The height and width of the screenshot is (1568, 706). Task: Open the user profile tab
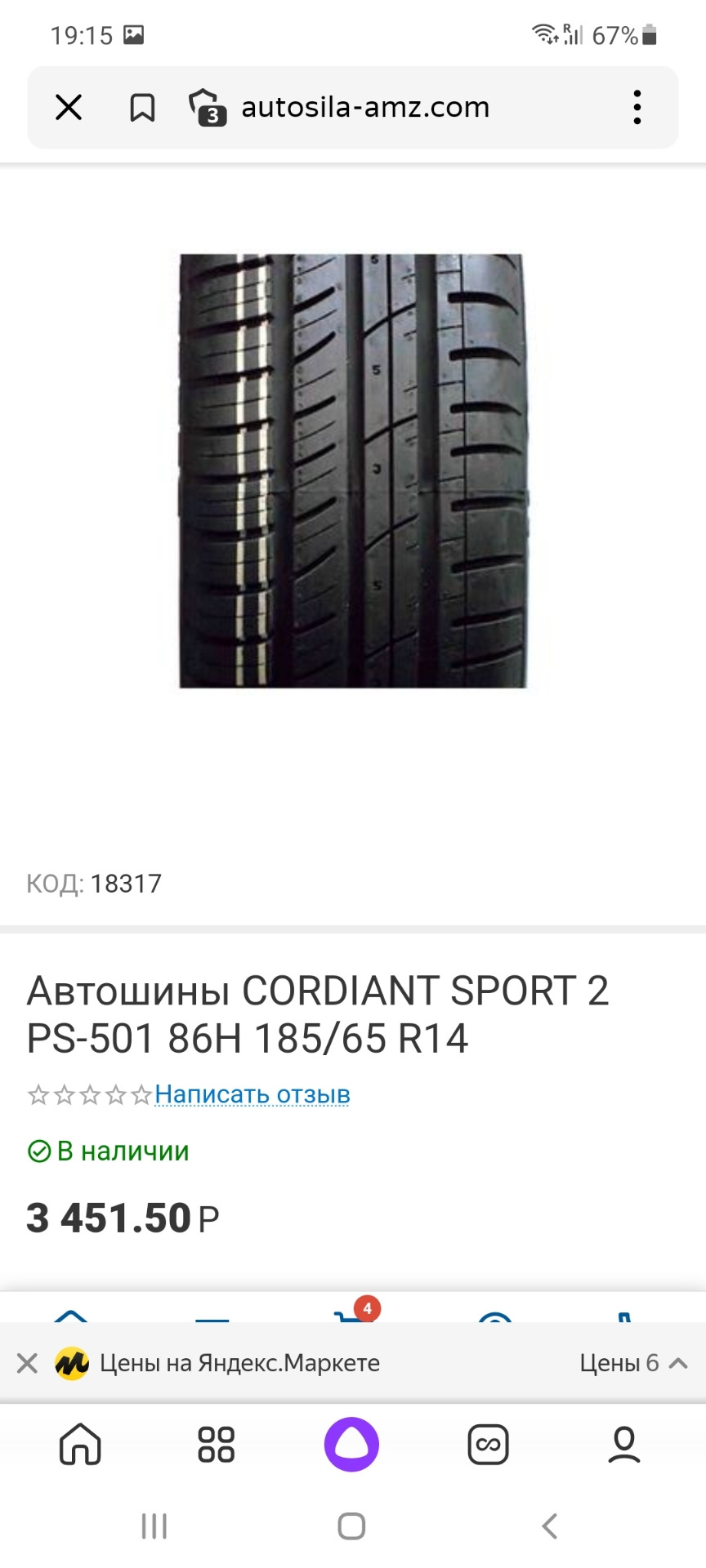point(624,1445)
